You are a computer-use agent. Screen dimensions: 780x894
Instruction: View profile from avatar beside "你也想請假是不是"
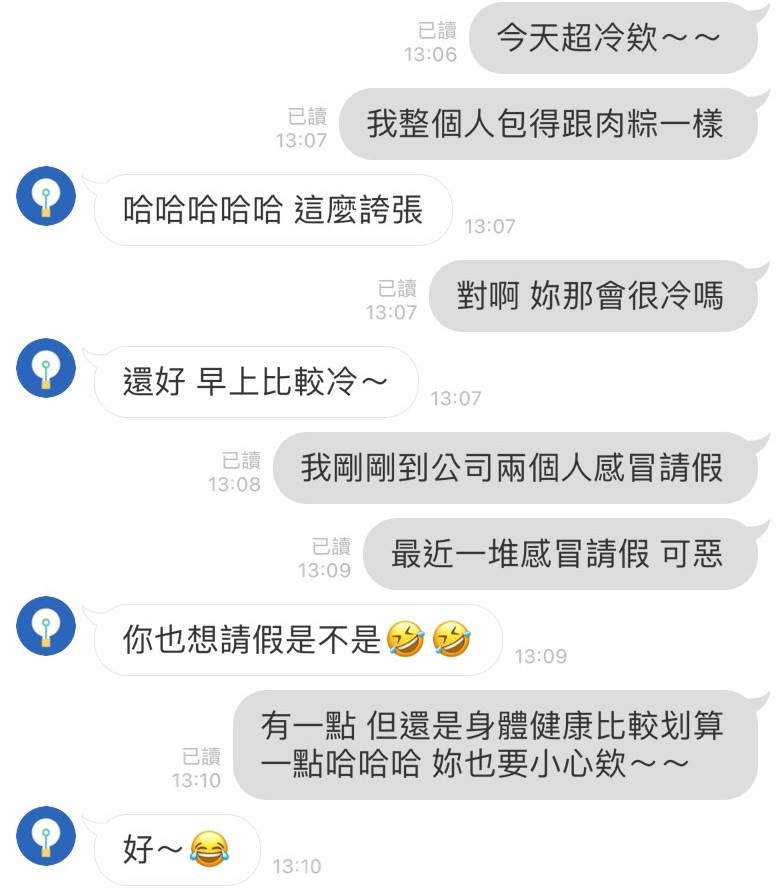pyautogui.click(x=46, y=626)
